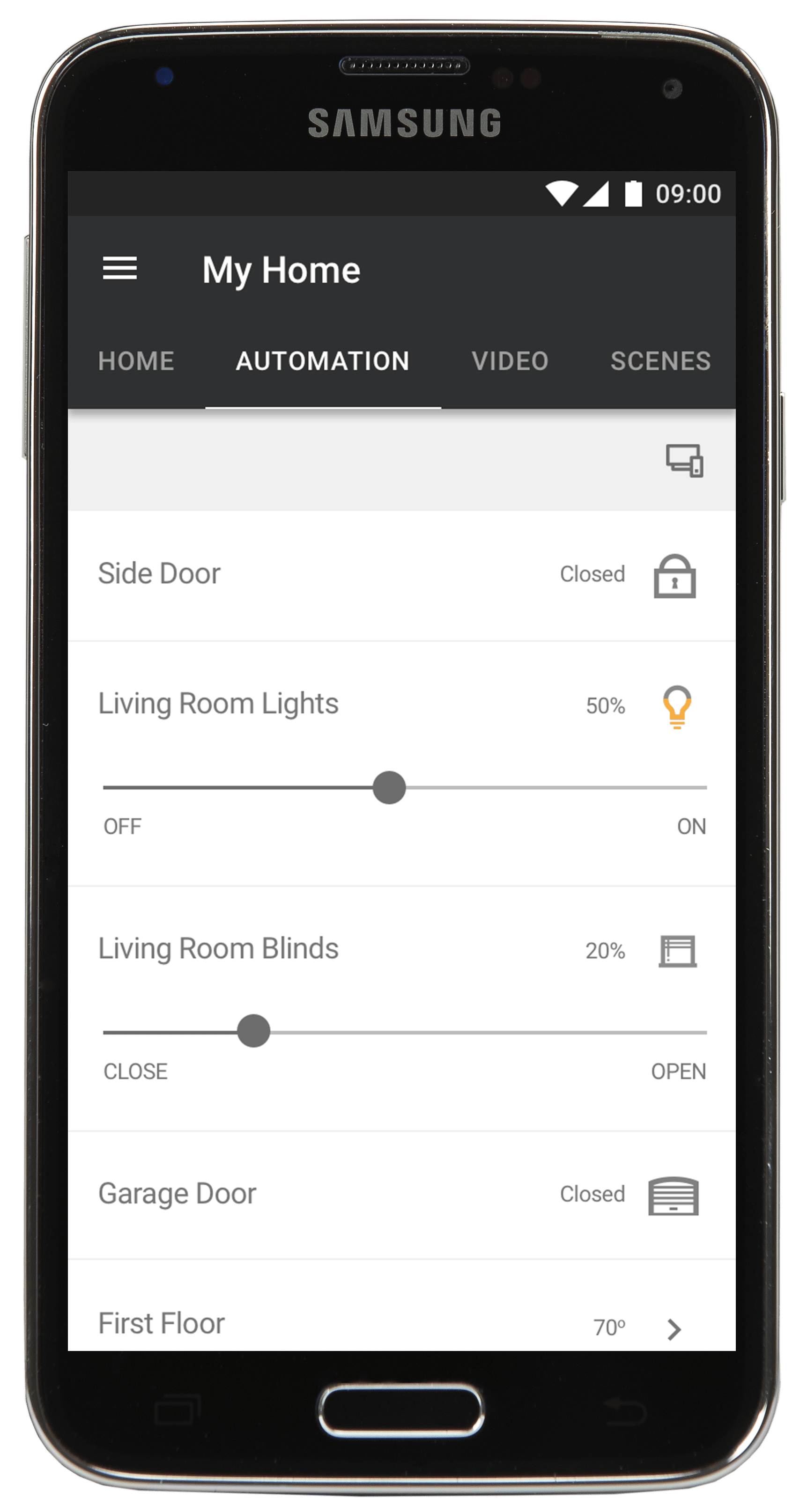Tap the devices icon below the tabs

click(x=684, y=460)
